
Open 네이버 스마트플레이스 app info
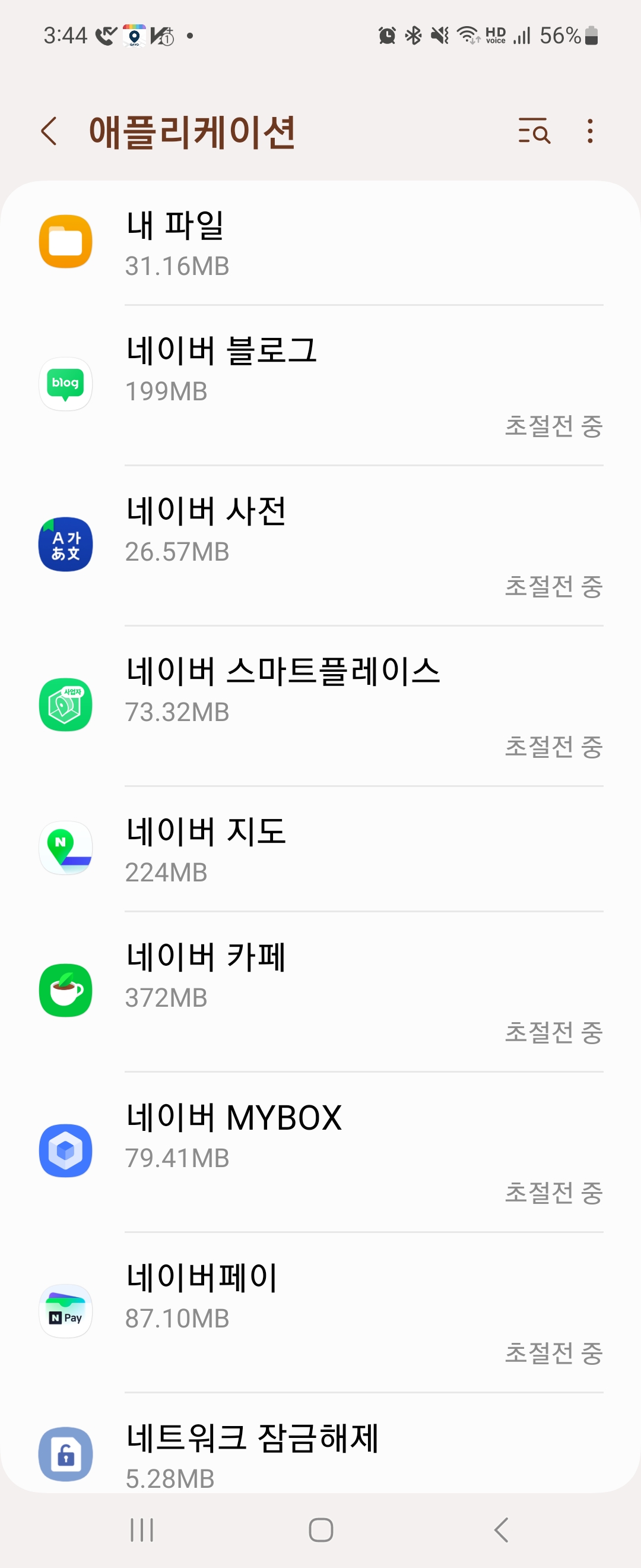(x=320, y=705)
